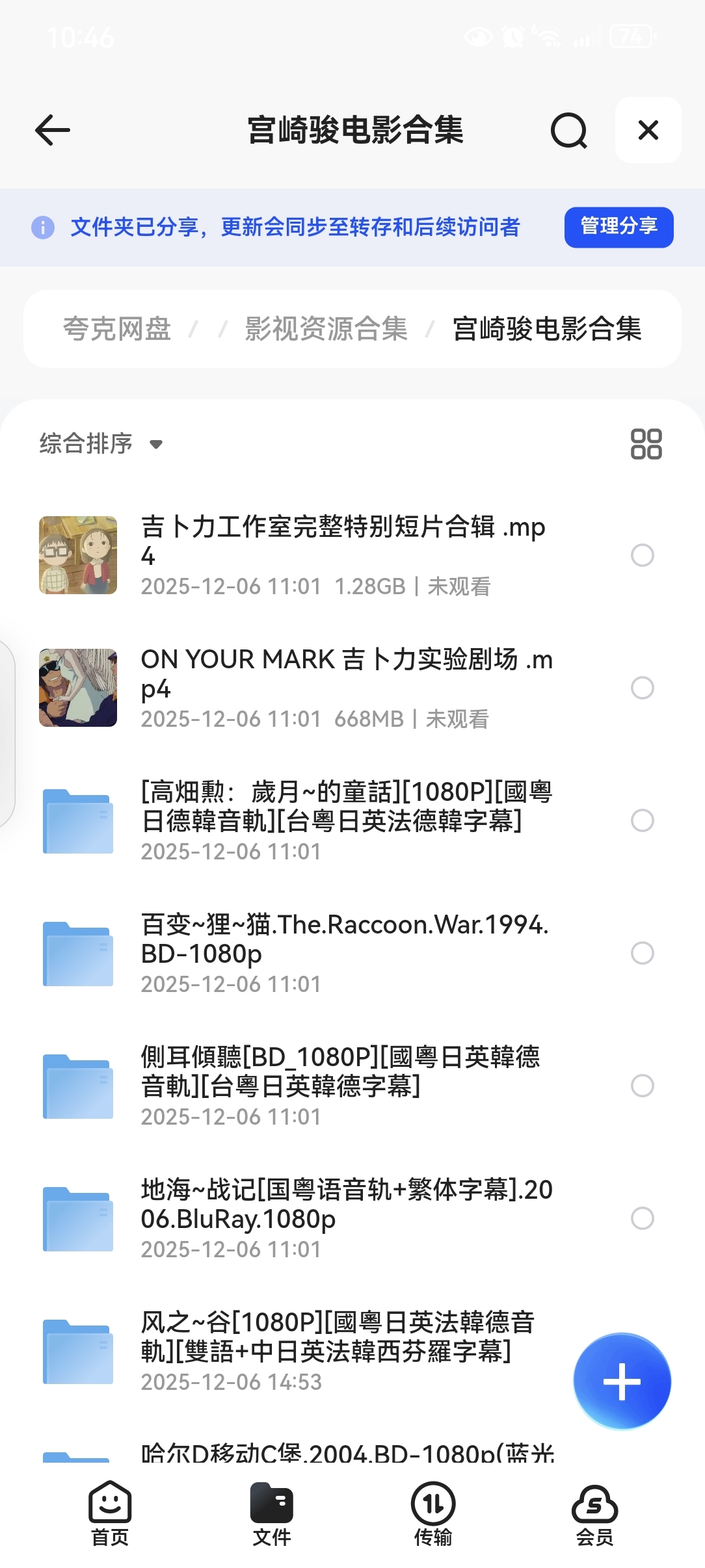Switch to the 文件 tab

click(x=271, y=1513)
